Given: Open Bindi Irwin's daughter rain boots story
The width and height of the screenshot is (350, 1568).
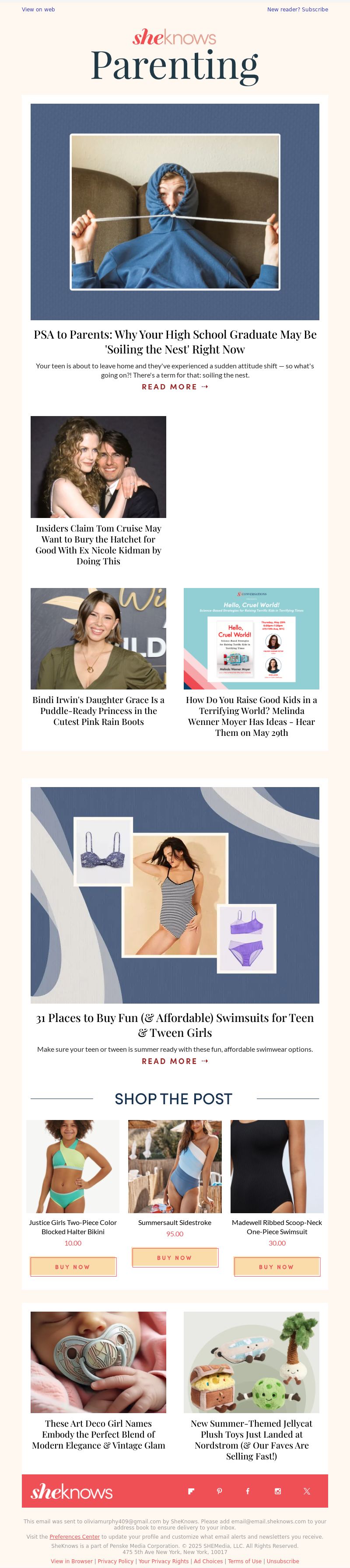Looking at the screenshot, I should click(x=98, y=710).
